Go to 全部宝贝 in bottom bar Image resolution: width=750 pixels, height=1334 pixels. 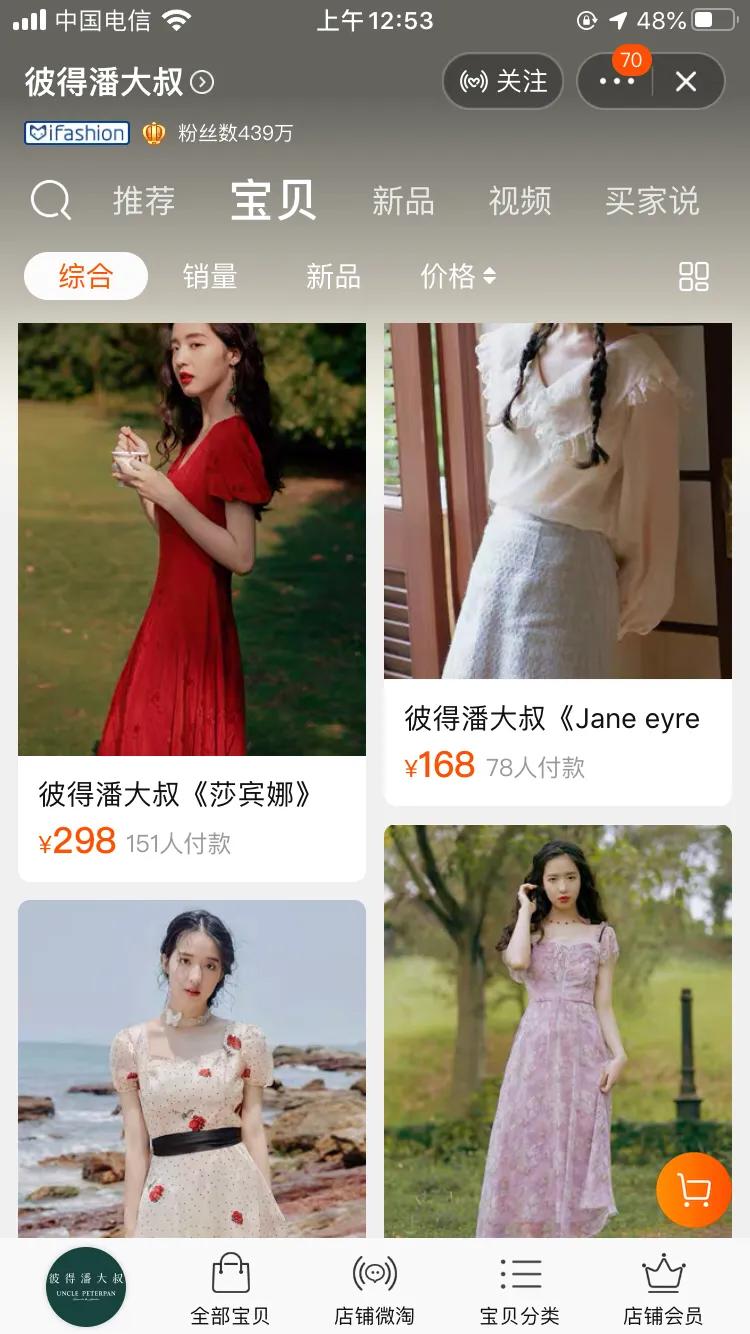[231, 1289]
